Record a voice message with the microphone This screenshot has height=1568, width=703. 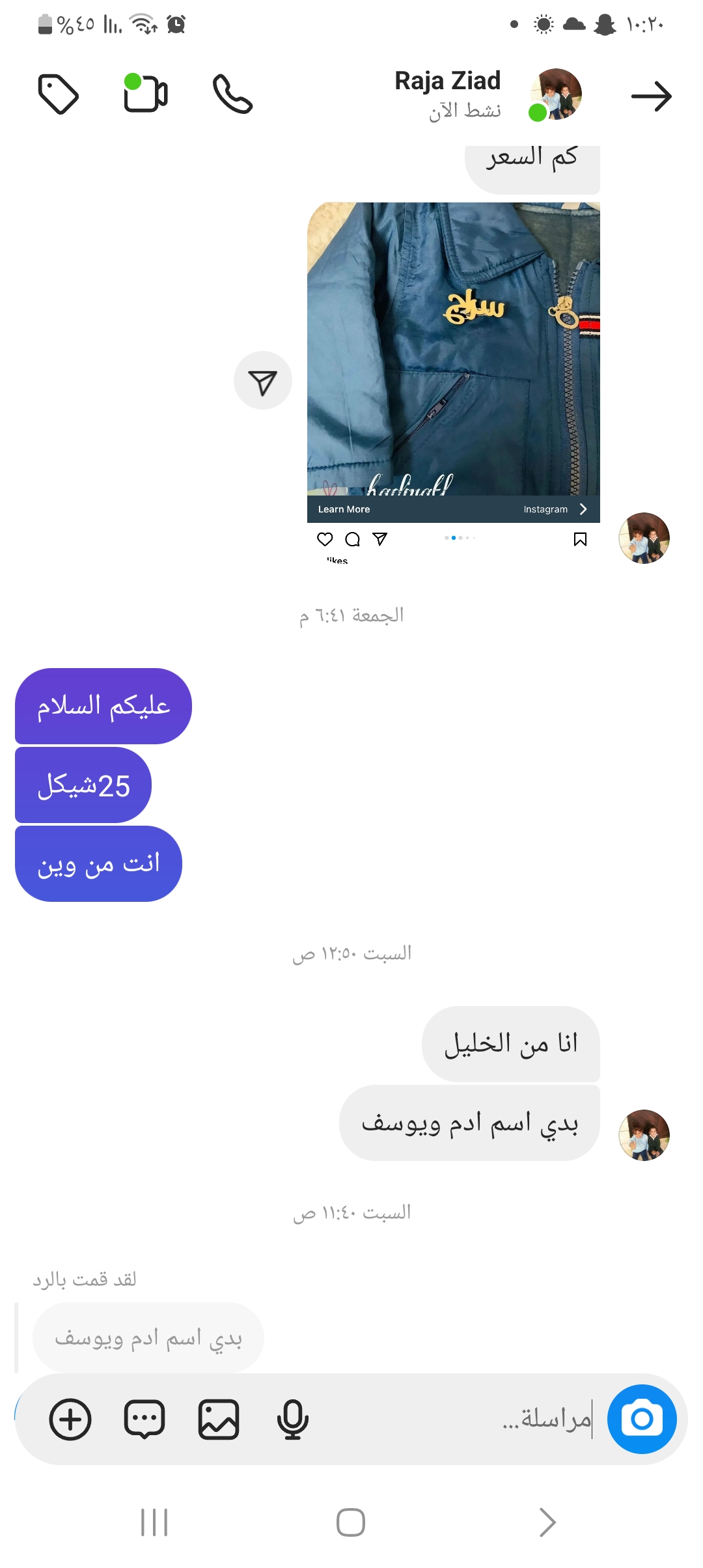tap(292, 1420)
